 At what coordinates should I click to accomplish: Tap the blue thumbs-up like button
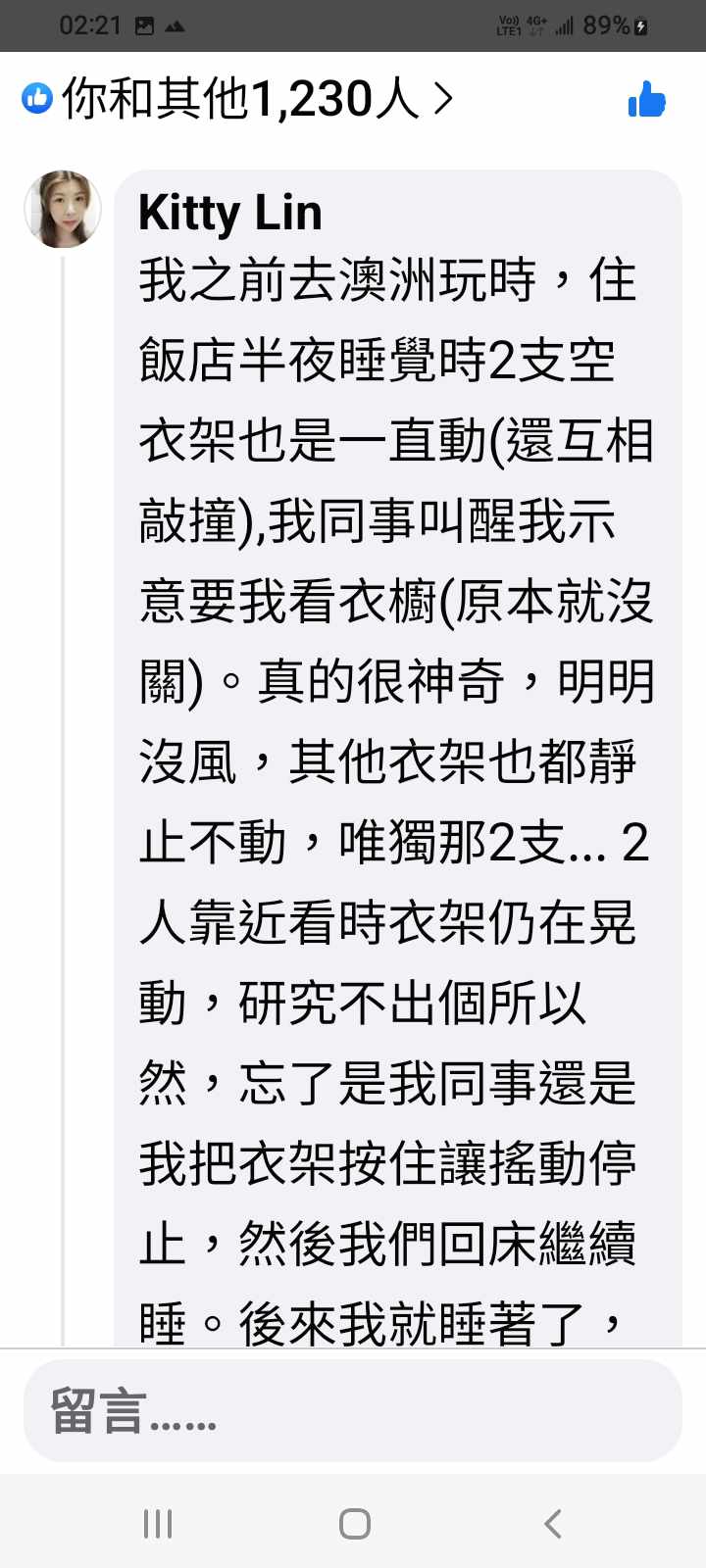coord(647,100)
